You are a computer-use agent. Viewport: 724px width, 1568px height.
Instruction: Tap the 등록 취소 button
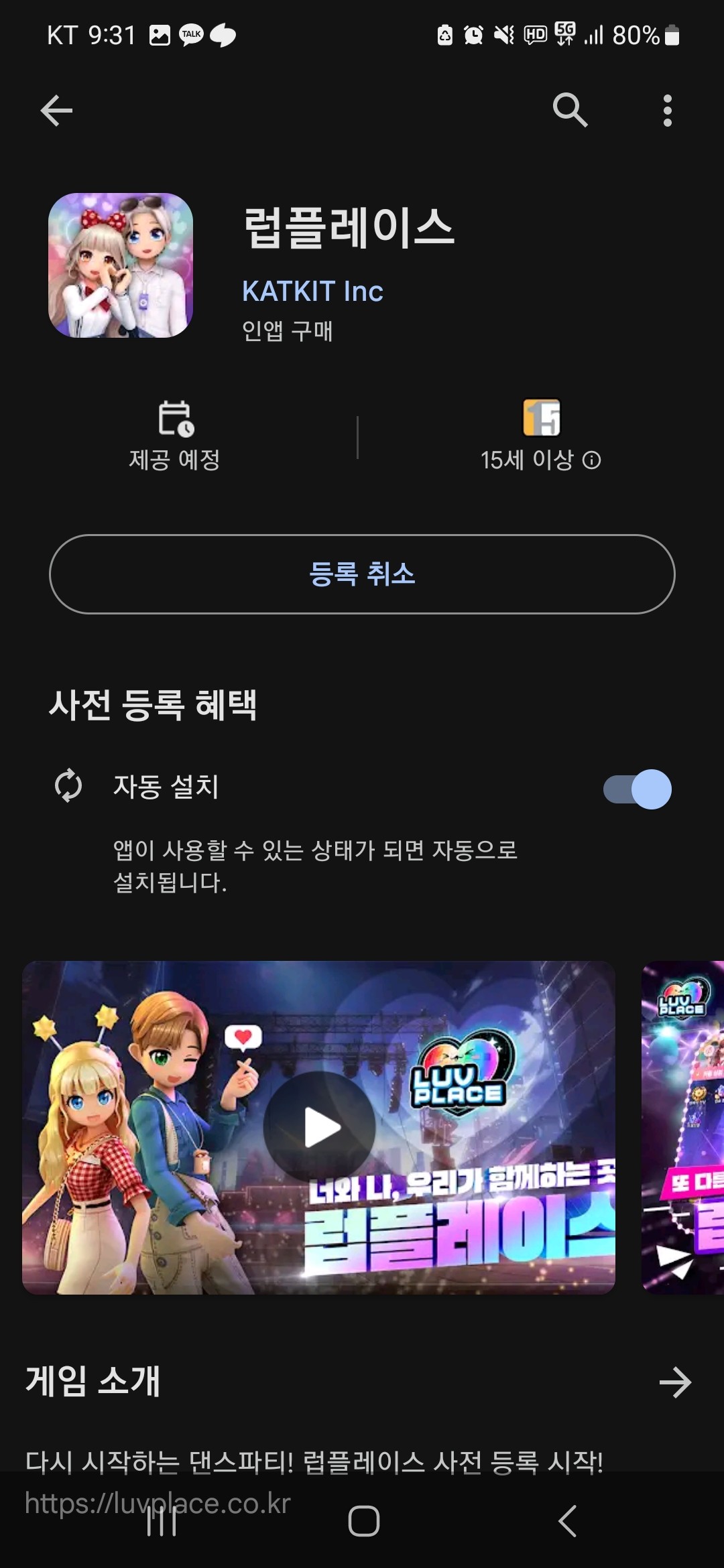click(362, 574)
